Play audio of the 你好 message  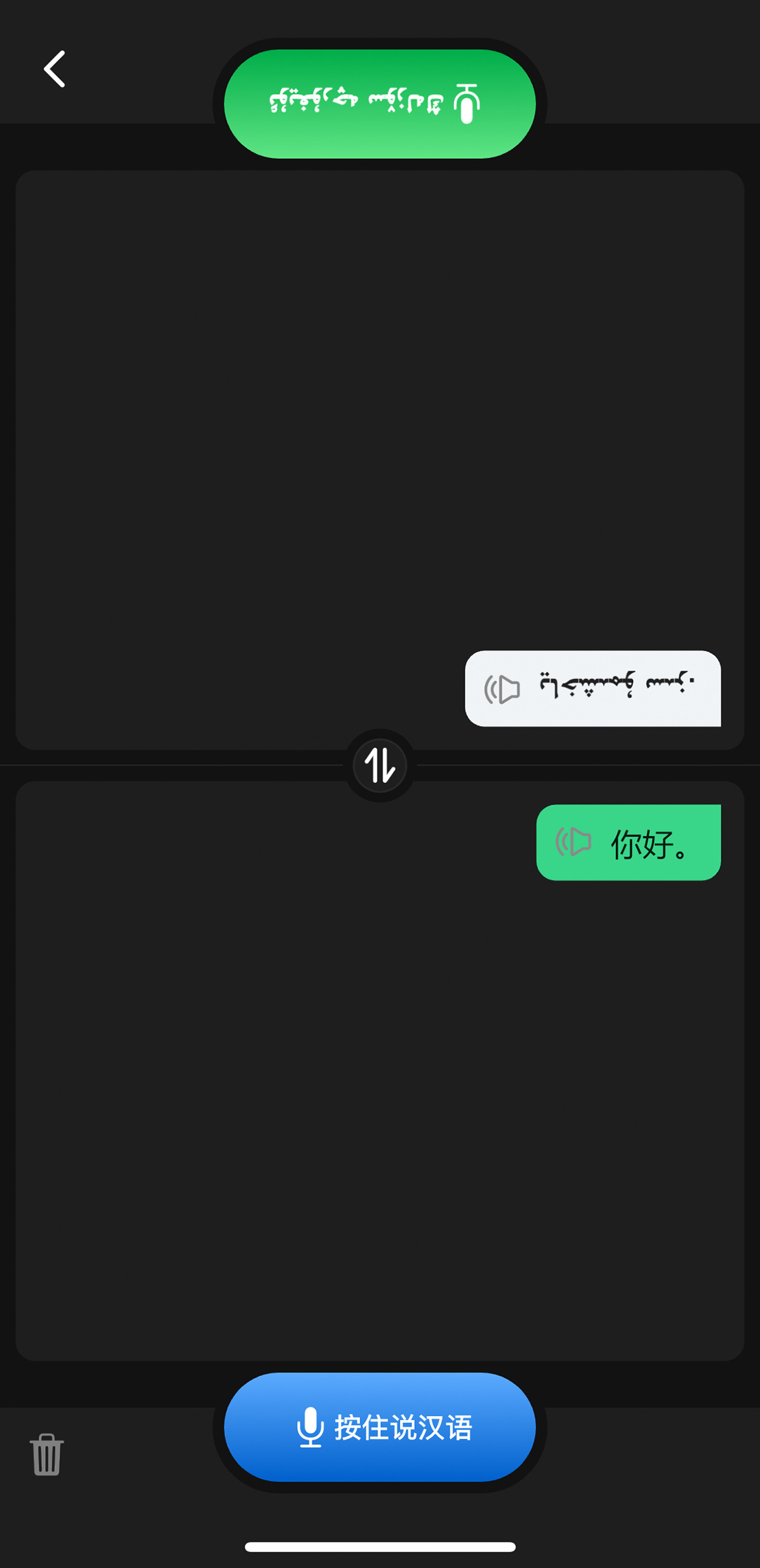coord(574,842)
